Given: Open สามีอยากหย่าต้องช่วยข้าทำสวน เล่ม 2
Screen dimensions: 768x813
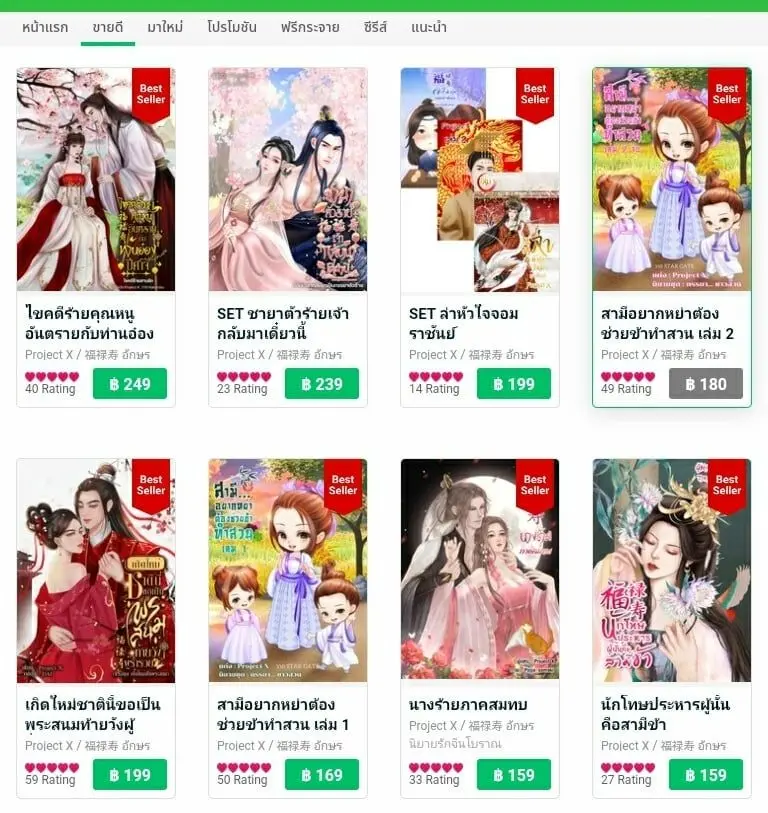Looking at the screenshot, I should 672,180.
